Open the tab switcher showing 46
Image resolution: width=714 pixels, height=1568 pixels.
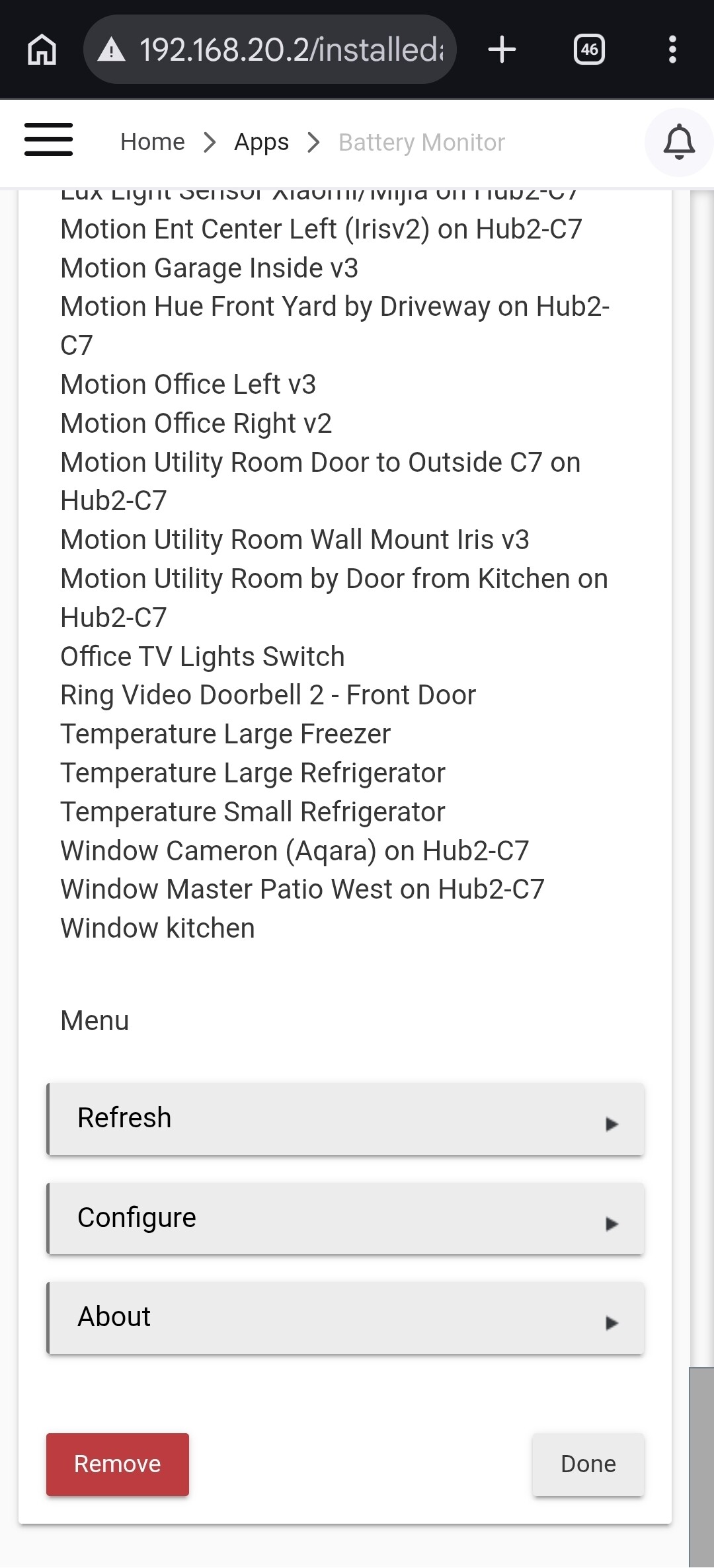pyautogui.click(x=589, y=50)
